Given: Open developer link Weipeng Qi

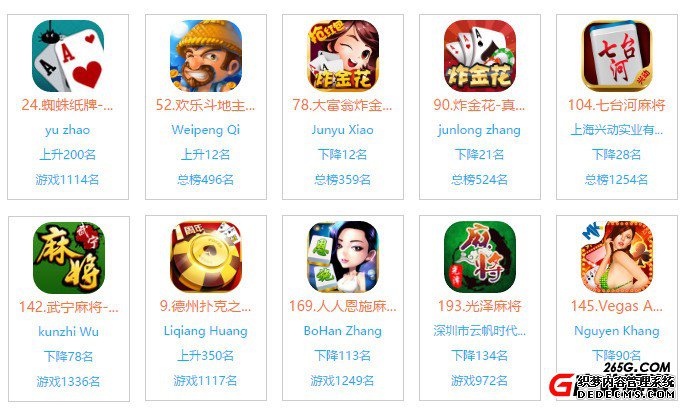Looking at the screenshot, I should tap(205, 129).
